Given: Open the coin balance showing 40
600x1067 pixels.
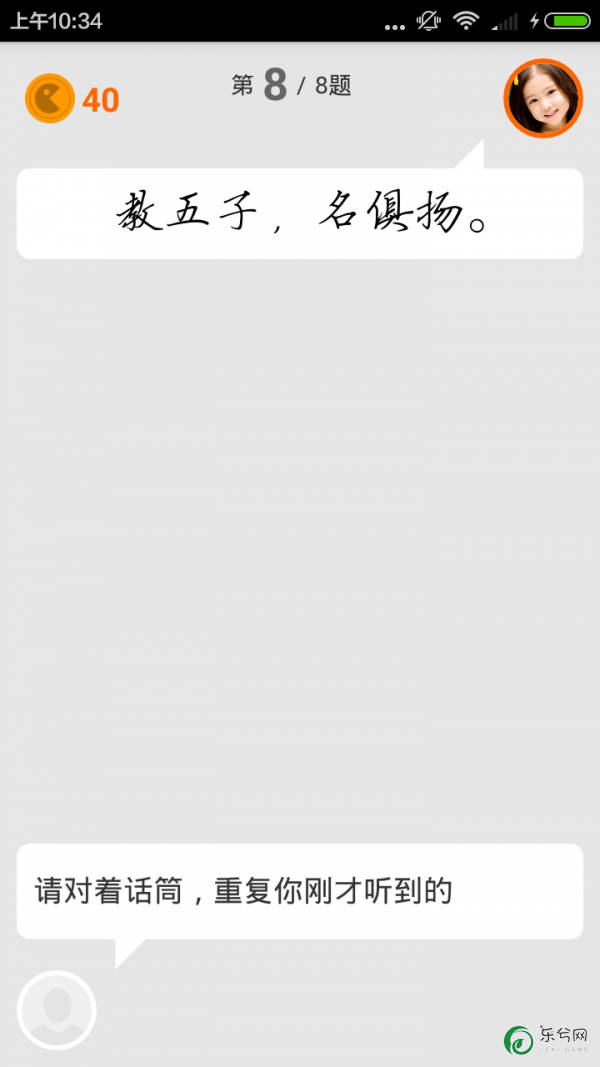Looking at the screenshot, I should (x=72, y=99).
